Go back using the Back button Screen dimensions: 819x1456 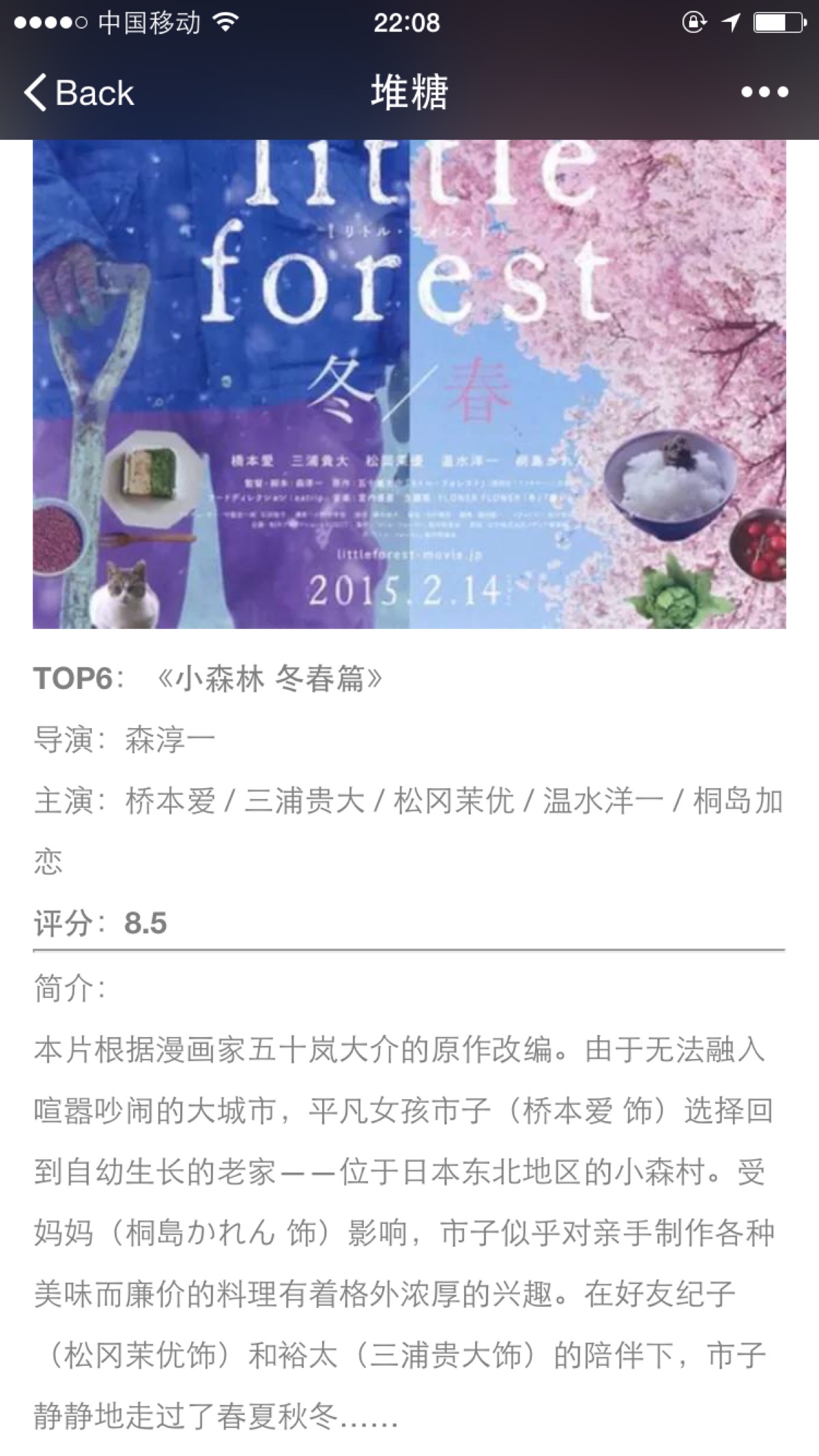coord(78,92)
